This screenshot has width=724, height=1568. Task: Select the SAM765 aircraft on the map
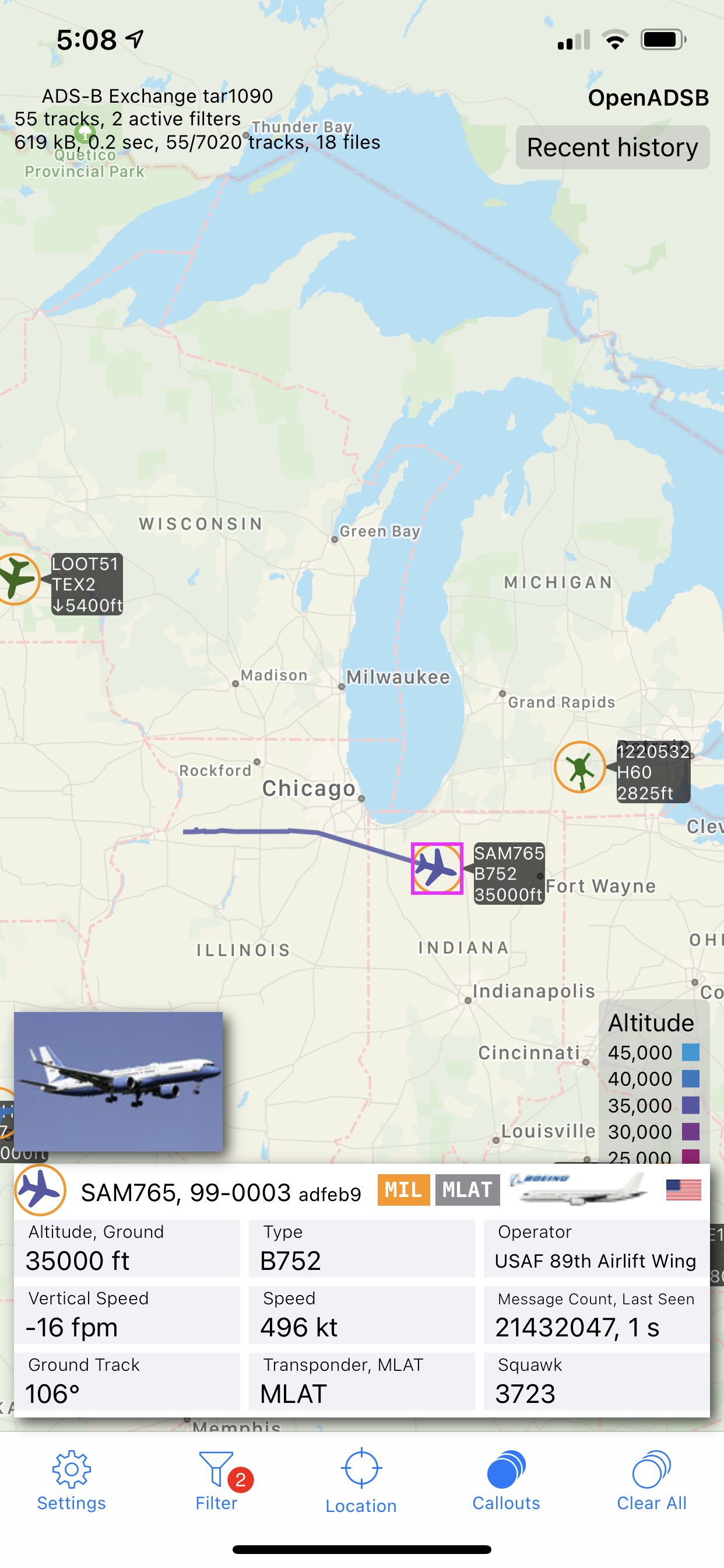437,869
